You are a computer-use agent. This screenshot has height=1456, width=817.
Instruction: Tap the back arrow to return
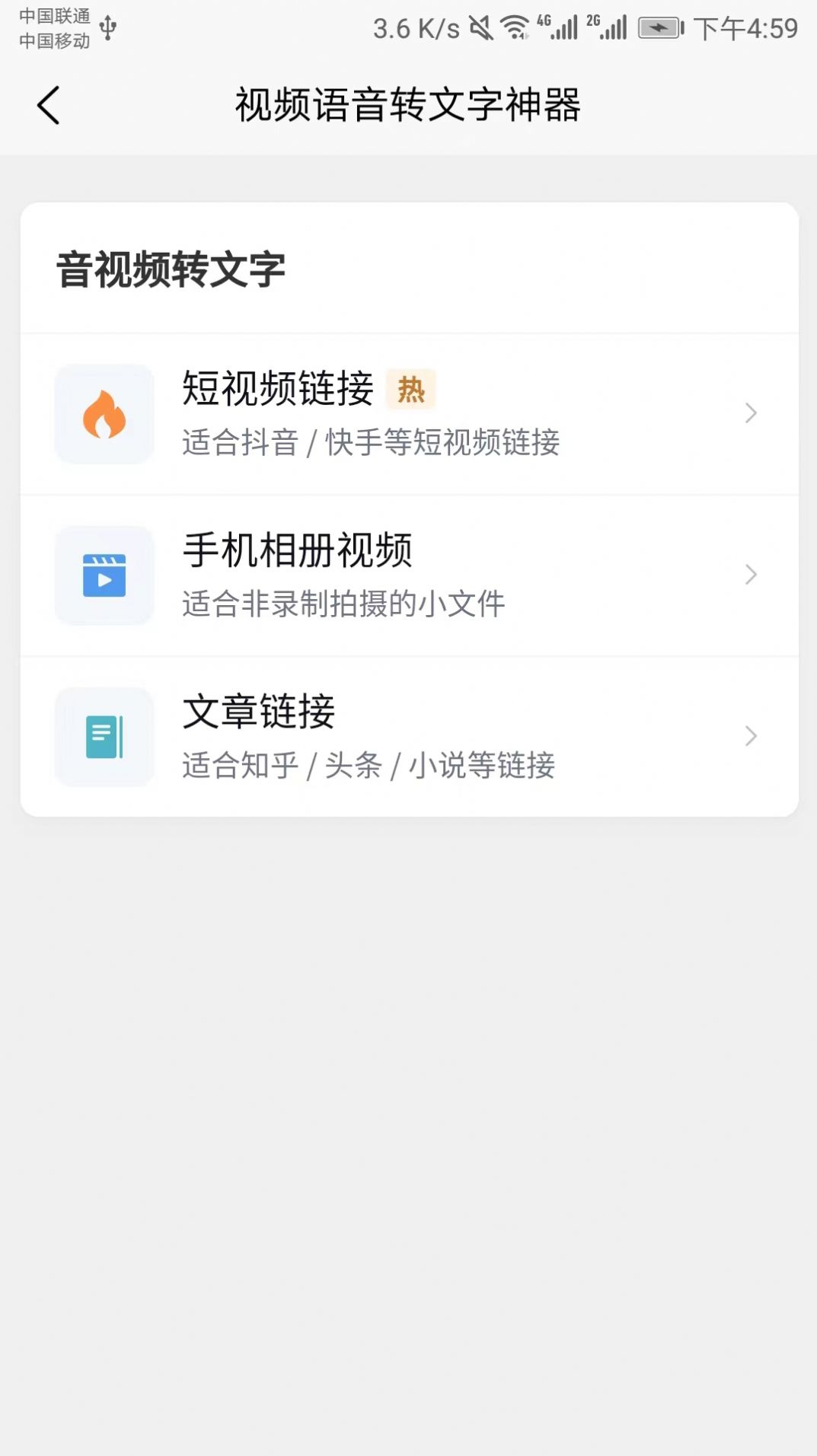(x=49, y=106)
